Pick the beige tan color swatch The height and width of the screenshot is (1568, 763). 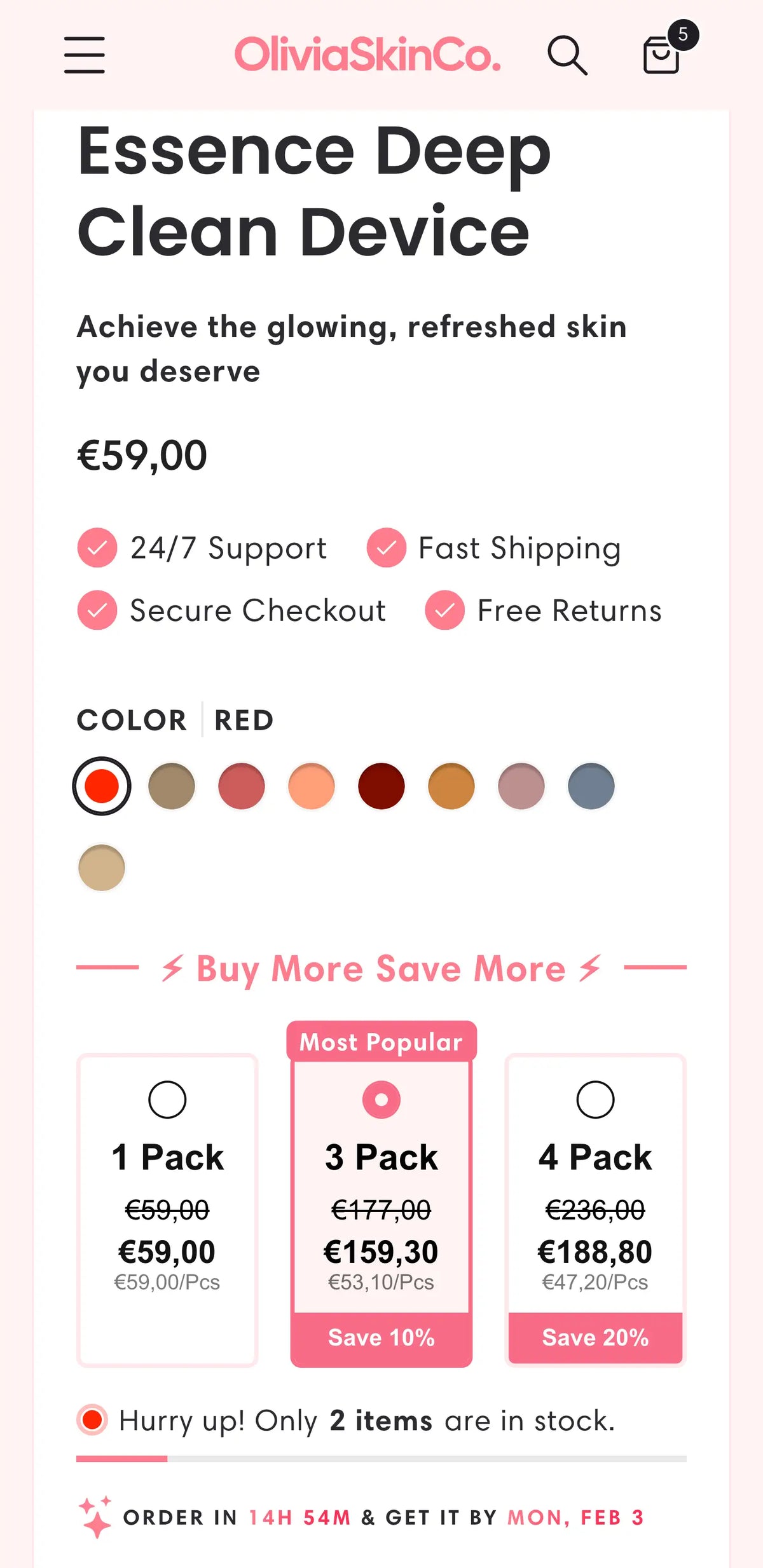[102, 868]
